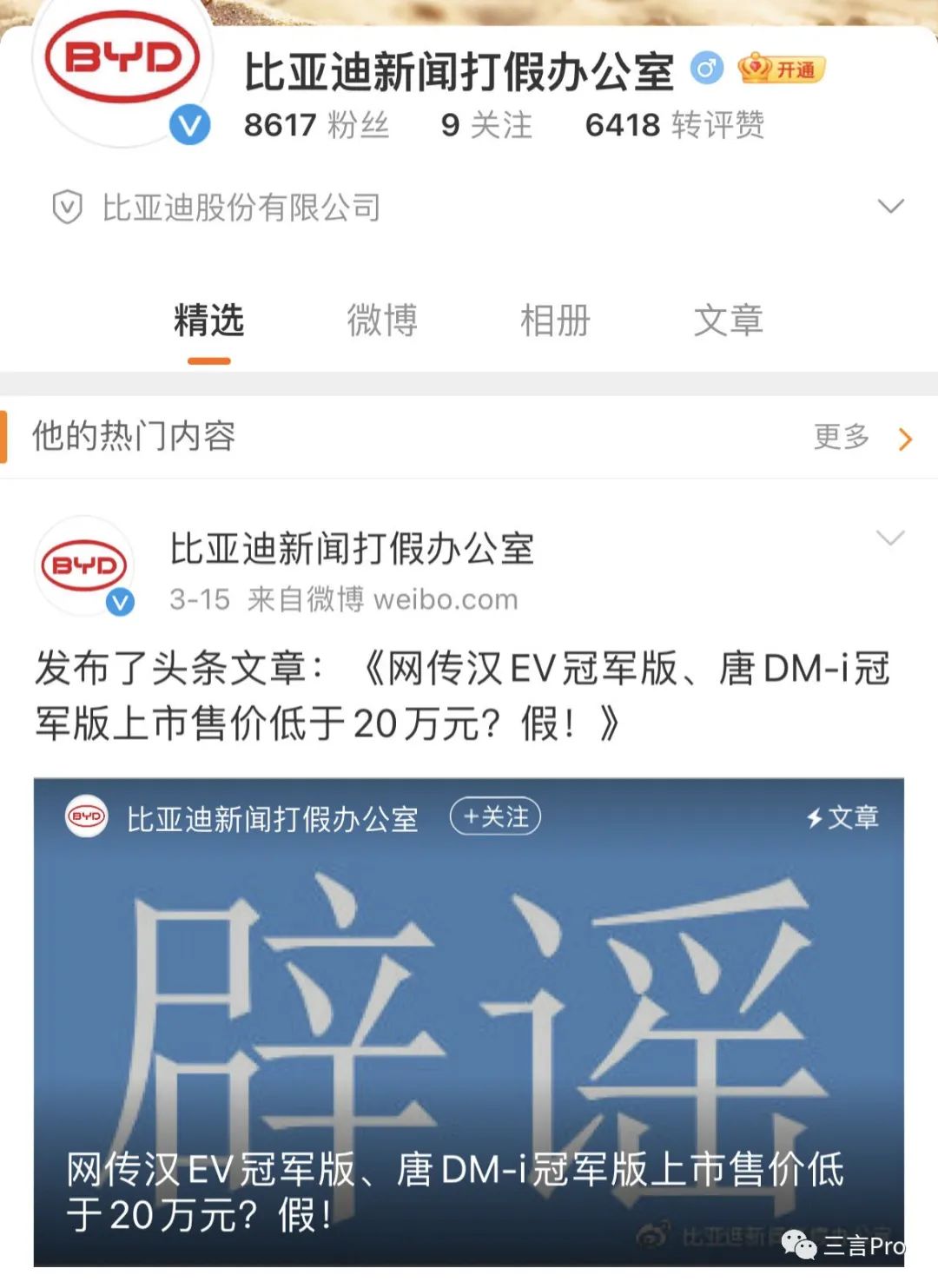
Task: Open the BYD profile avatar at top
Action: [x=122, y=63]
